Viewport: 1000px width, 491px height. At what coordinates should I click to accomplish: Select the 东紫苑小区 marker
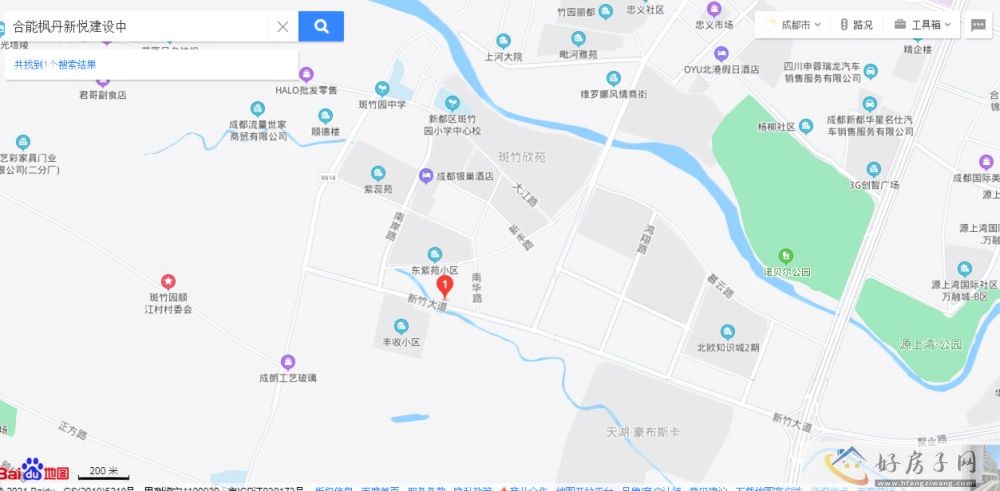tap(433, 254)
